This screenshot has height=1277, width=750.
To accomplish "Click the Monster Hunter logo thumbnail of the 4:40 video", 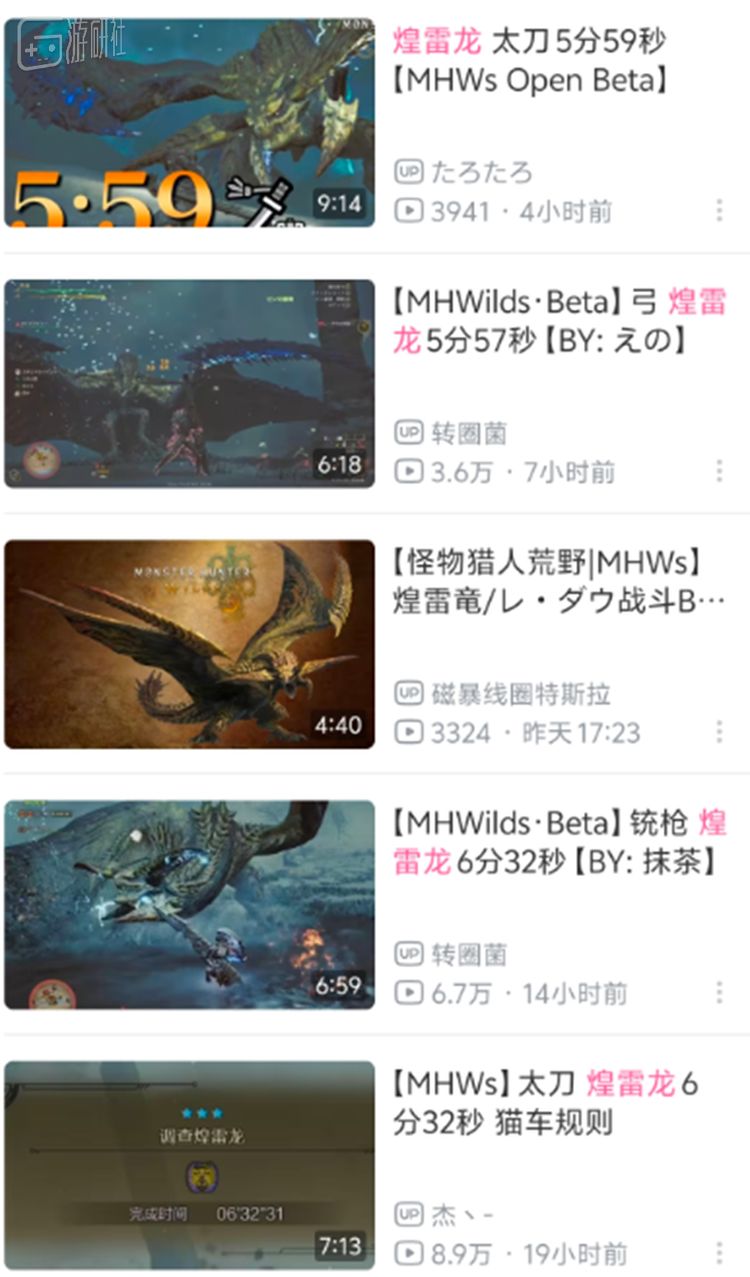I will 190,643.
